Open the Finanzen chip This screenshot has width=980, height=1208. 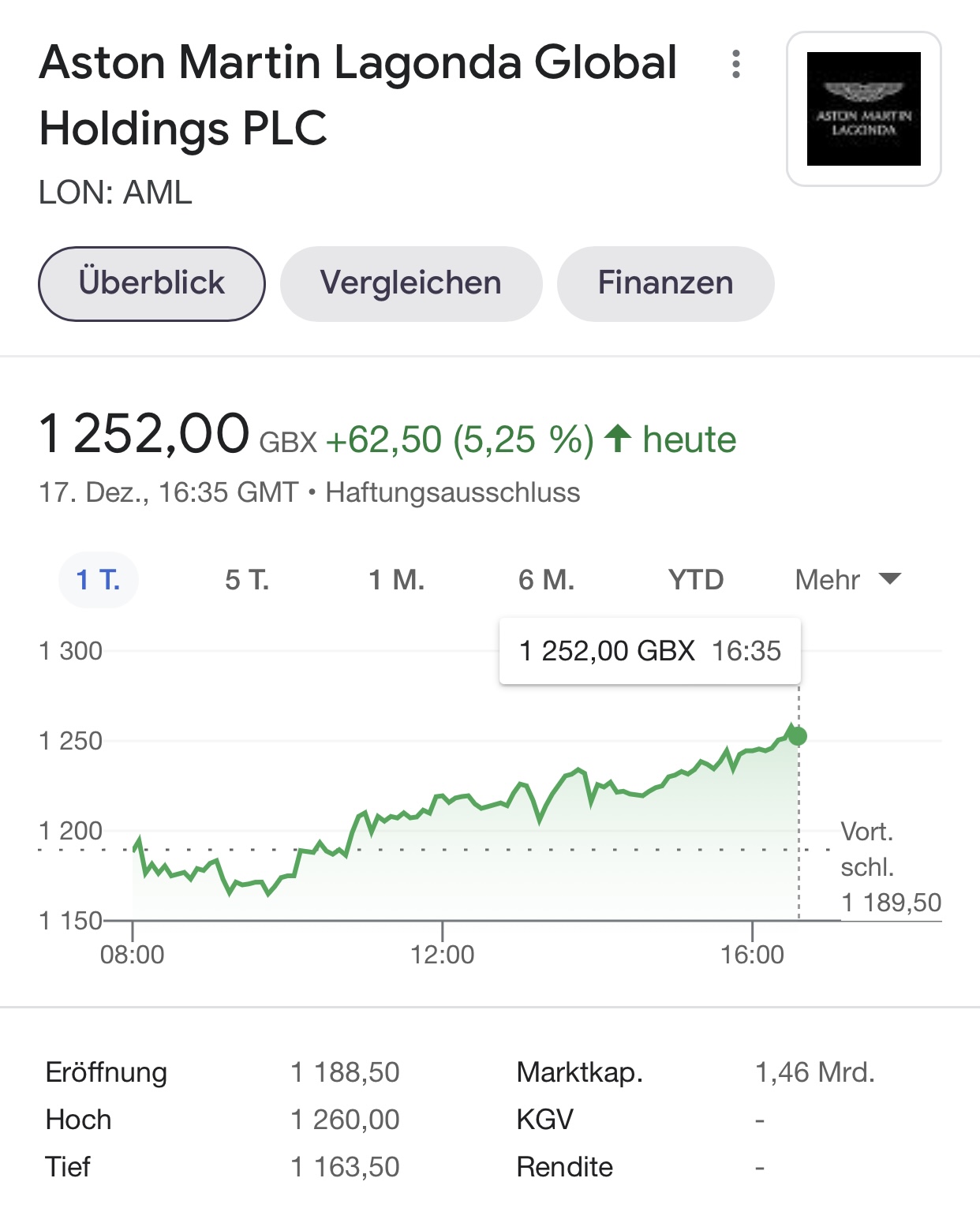click(665, 283)
